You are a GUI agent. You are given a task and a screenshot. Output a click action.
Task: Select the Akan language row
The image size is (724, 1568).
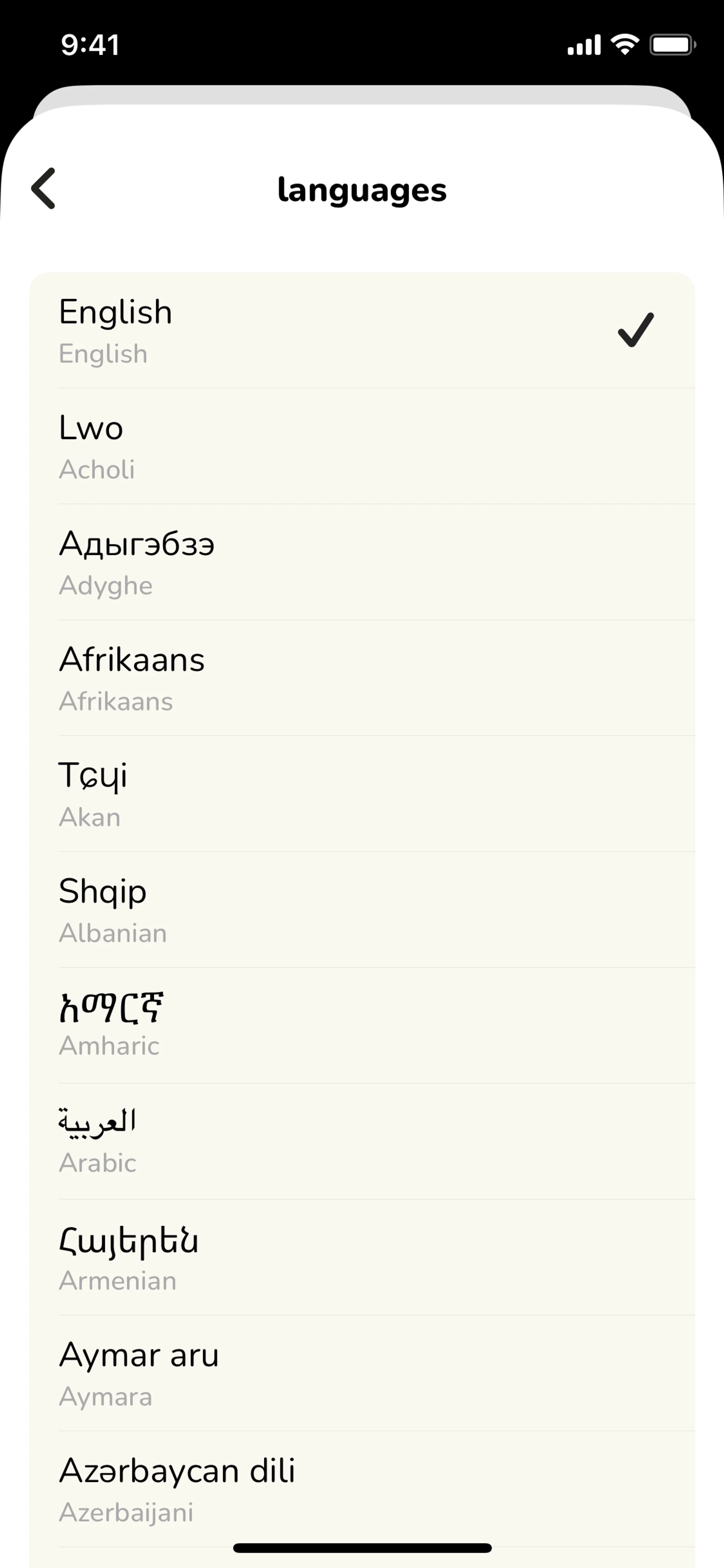click(361, 794)
